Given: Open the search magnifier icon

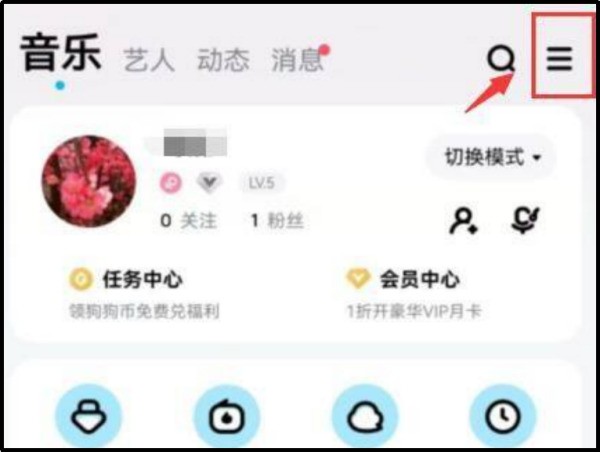Looking at the screenshot, I should pyautogui.click(x=501, y=59).
